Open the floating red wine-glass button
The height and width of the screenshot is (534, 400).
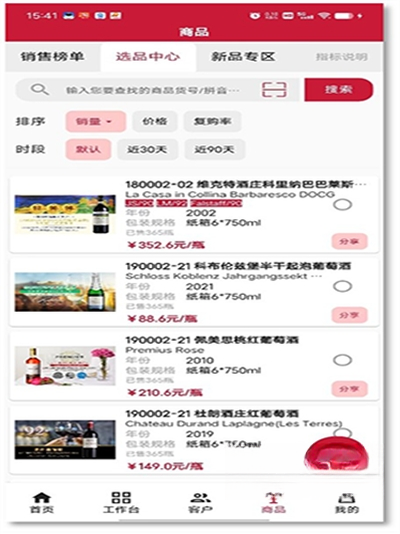[x=336, y=454]
